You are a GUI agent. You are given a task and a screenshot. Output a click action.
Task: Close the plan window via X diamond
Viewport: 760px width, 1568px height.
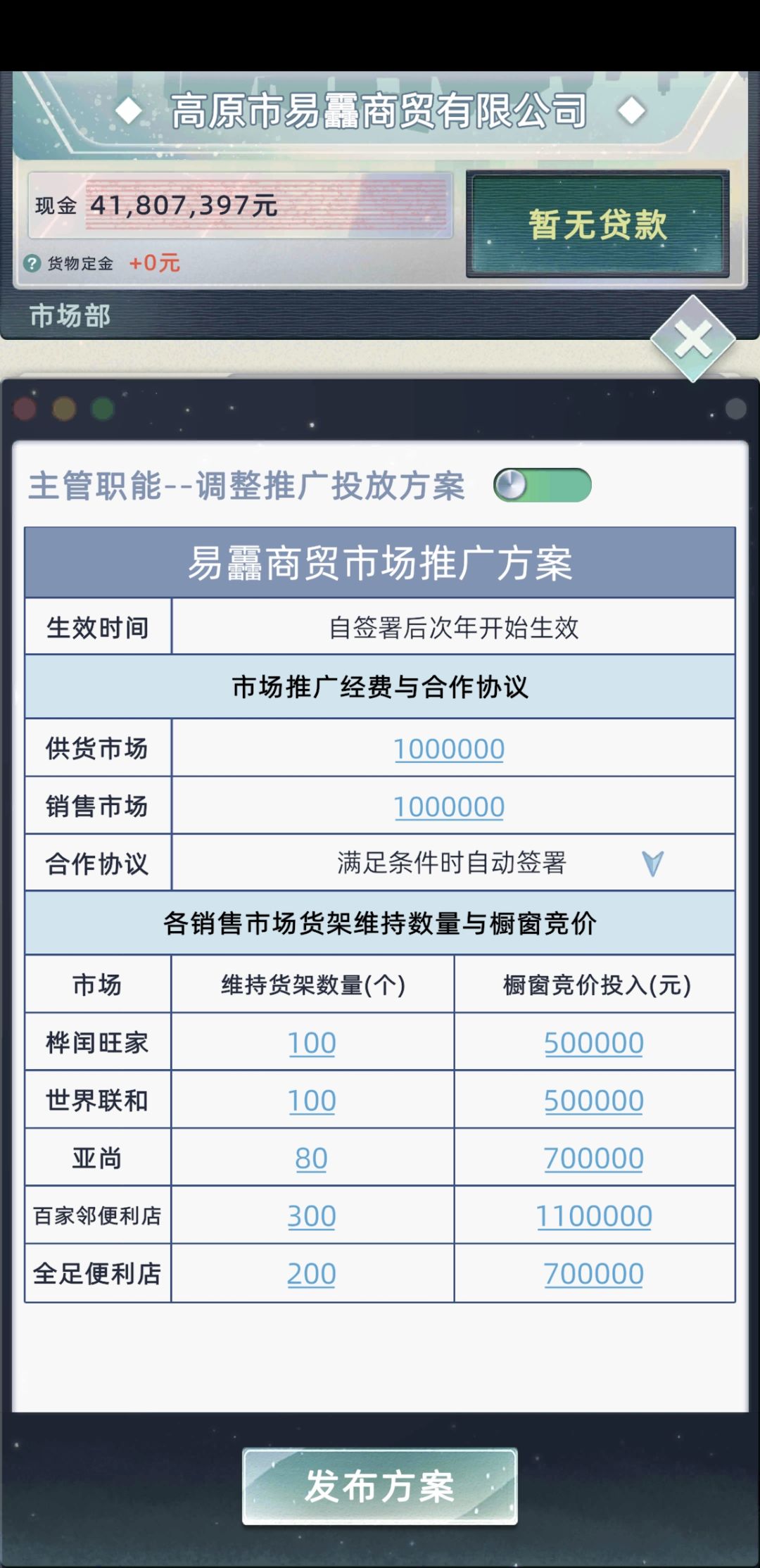pyautogui.click(x=693, y=340)
